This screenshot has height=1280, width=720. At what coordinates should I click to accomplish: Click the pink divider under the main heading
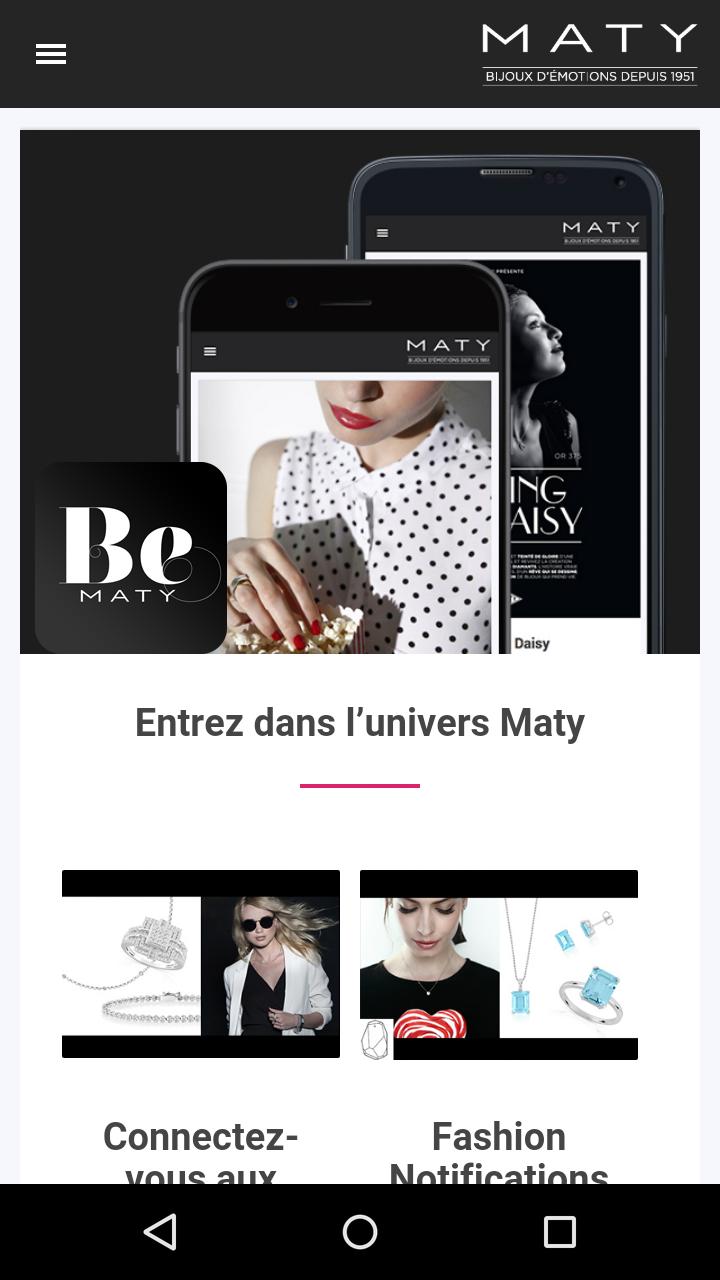pyautogui.click(x=360, y=787)
